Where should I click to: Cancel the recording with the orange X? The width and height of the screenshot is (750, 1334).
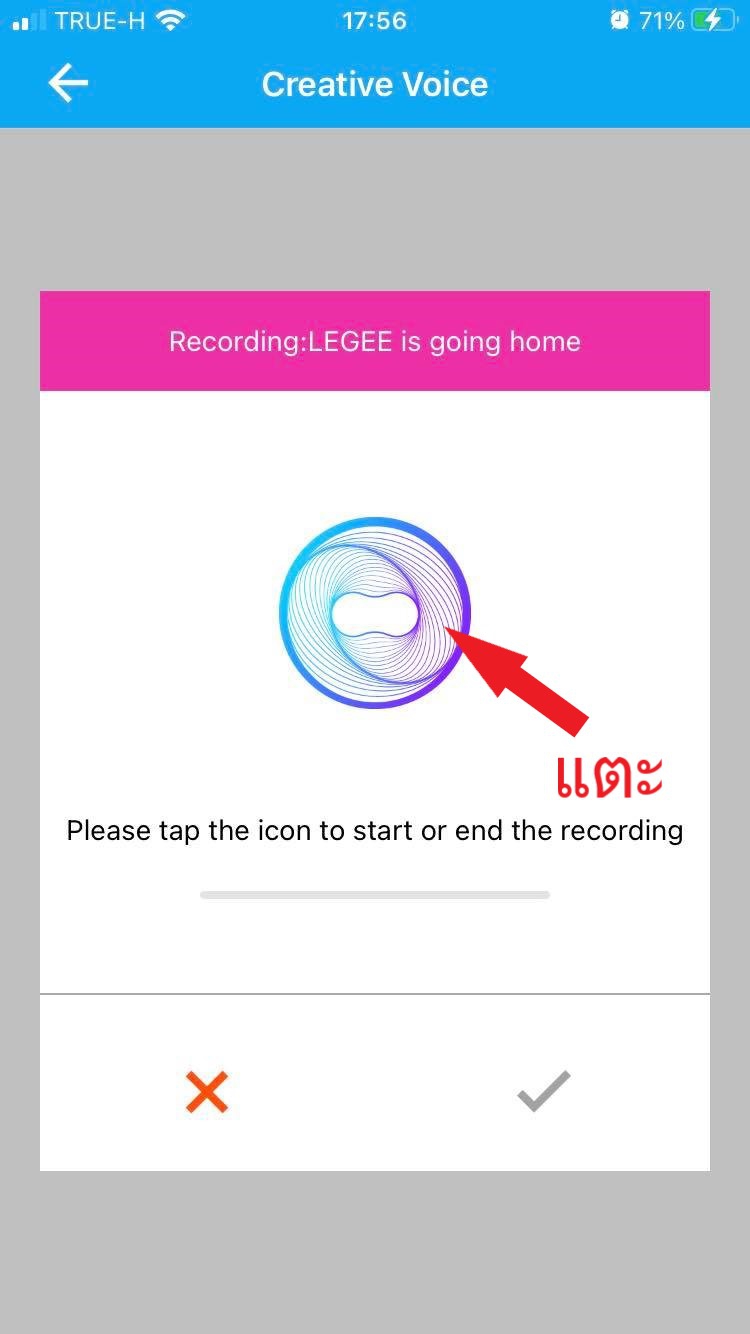(207, 1092)
